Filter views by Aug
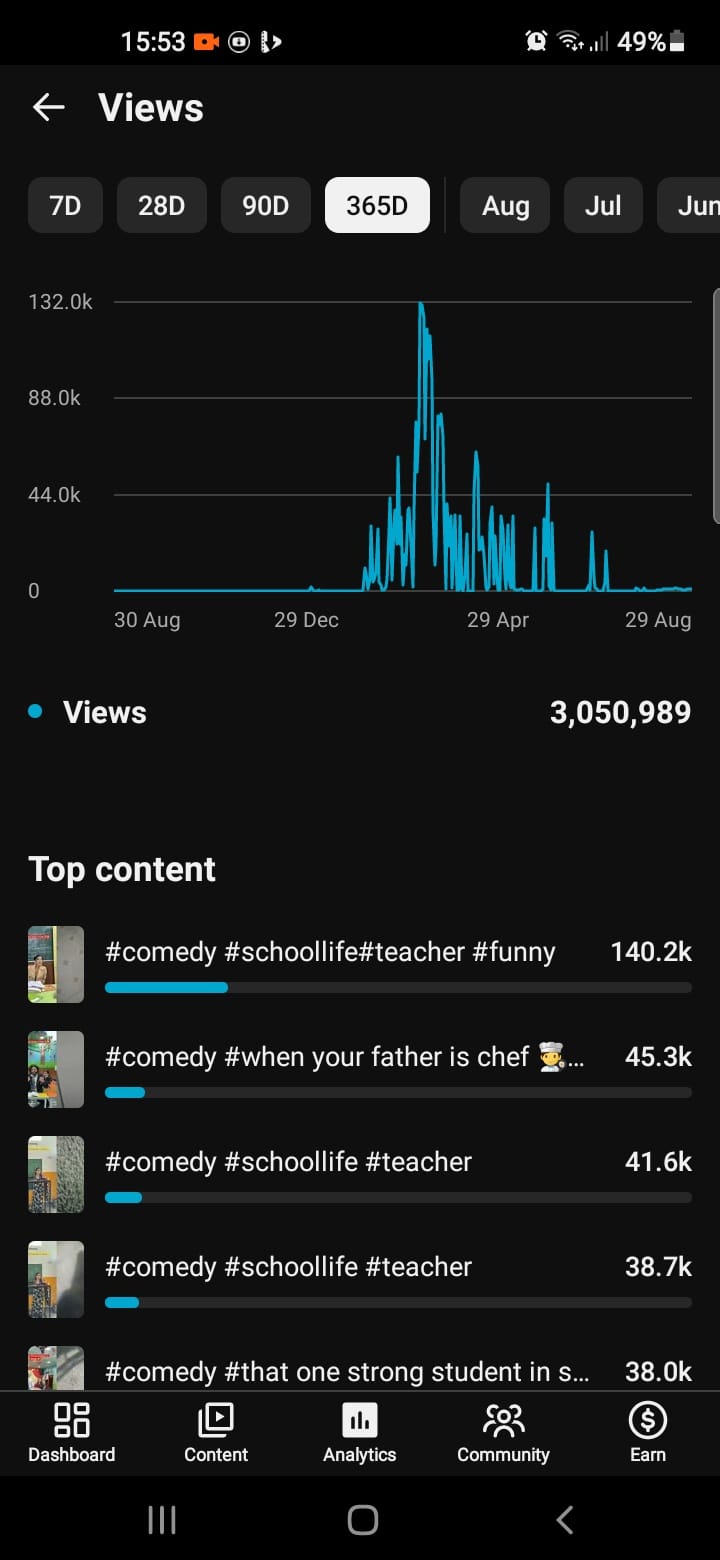 coord(505,205)
